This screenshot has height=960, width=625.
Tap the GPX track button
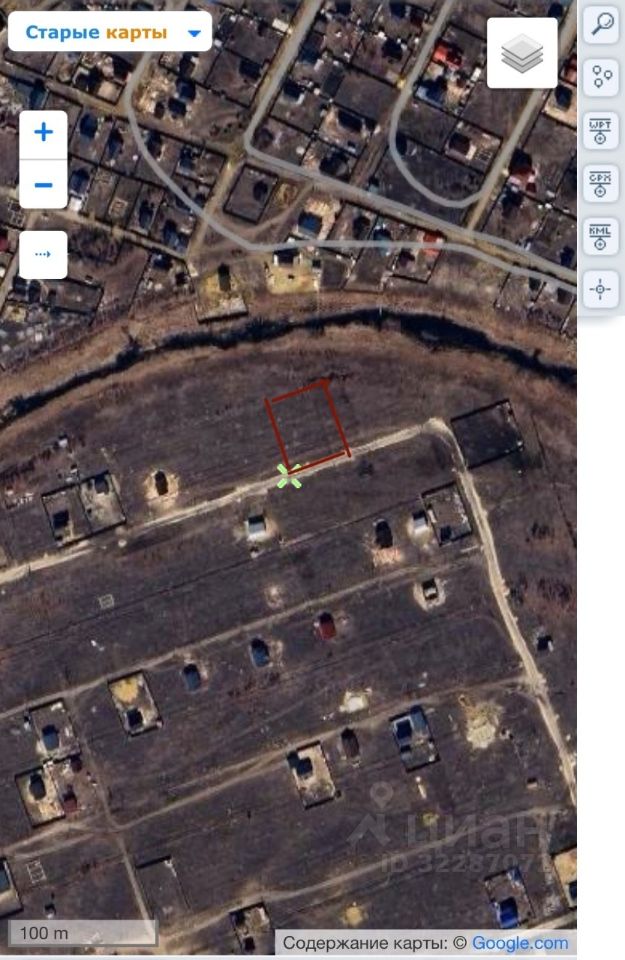(x=601, y=184)
